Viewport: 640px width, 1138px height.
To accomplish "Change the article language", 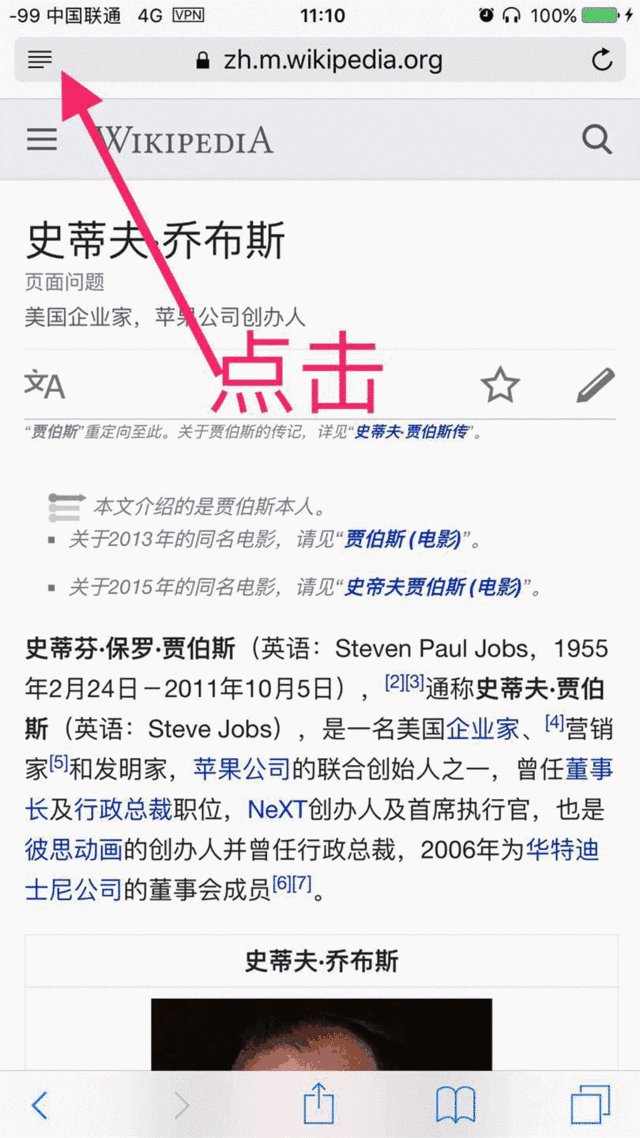I will tap(44, 384).
